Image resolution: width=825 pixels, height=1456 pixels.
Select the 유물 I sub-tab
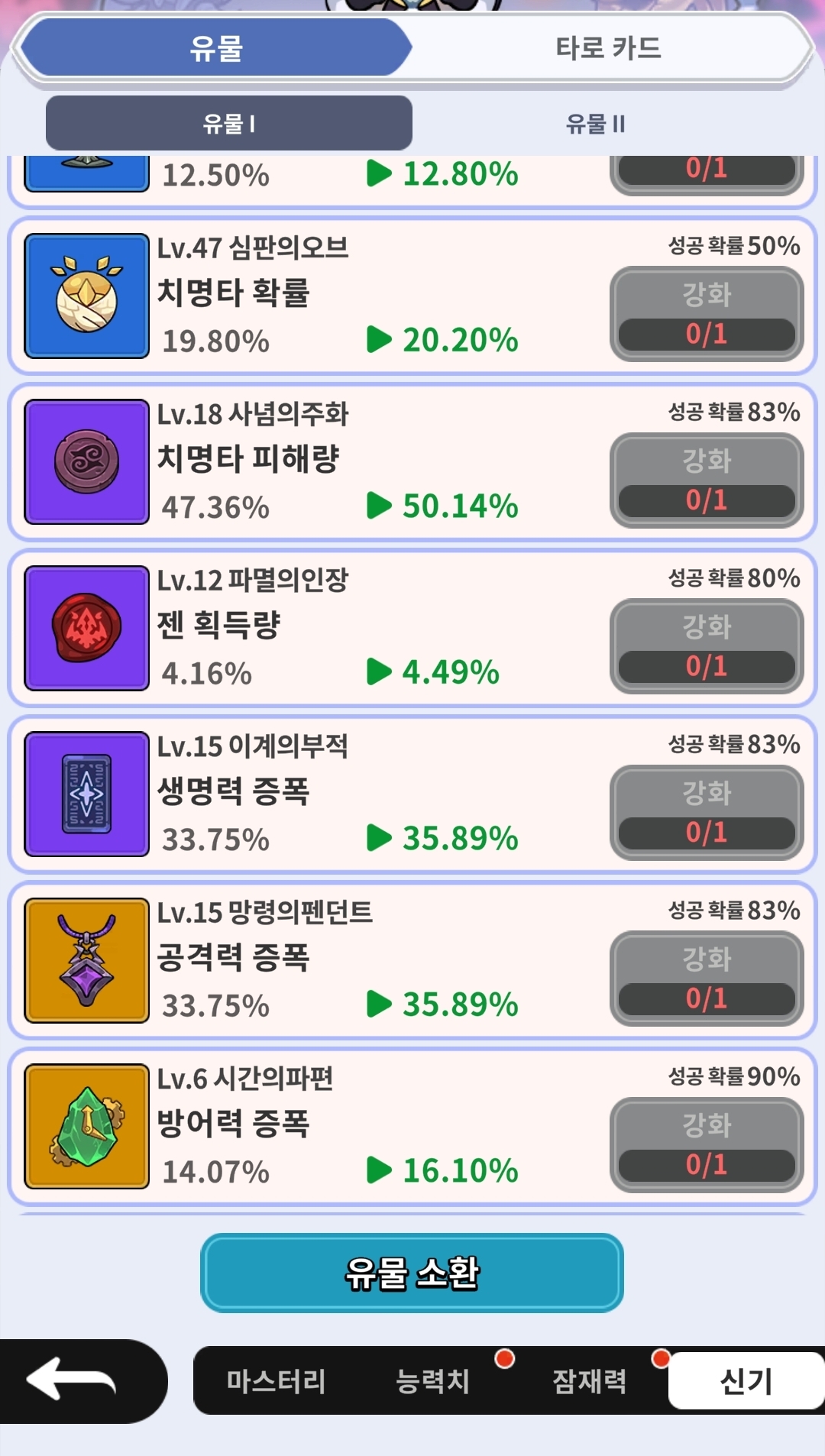tap(228, 123)
